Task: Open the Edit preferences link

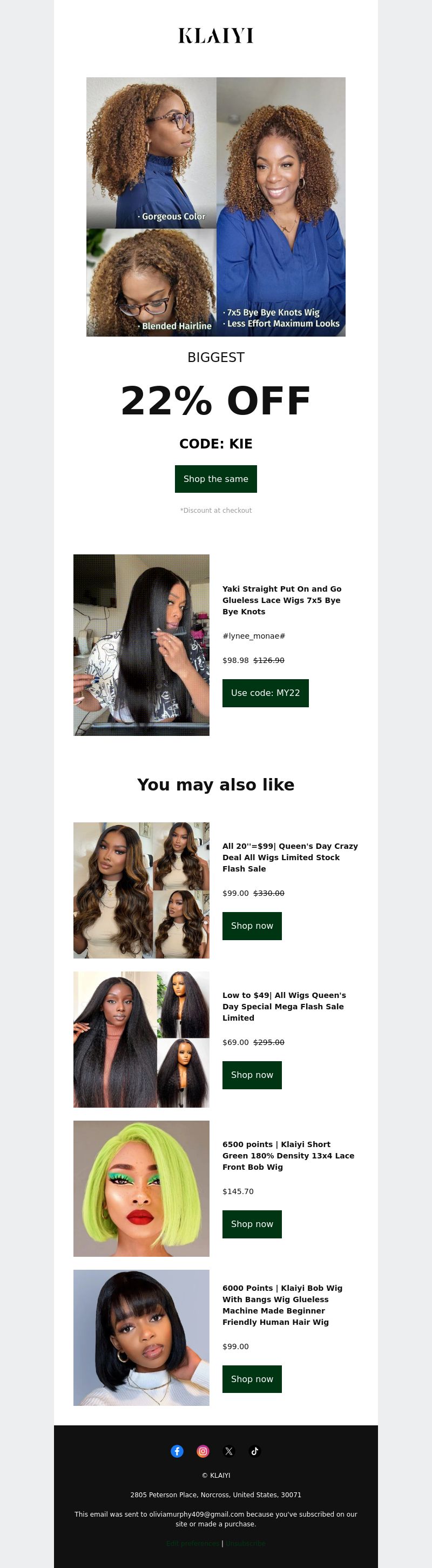Action: click(192, 1543)
